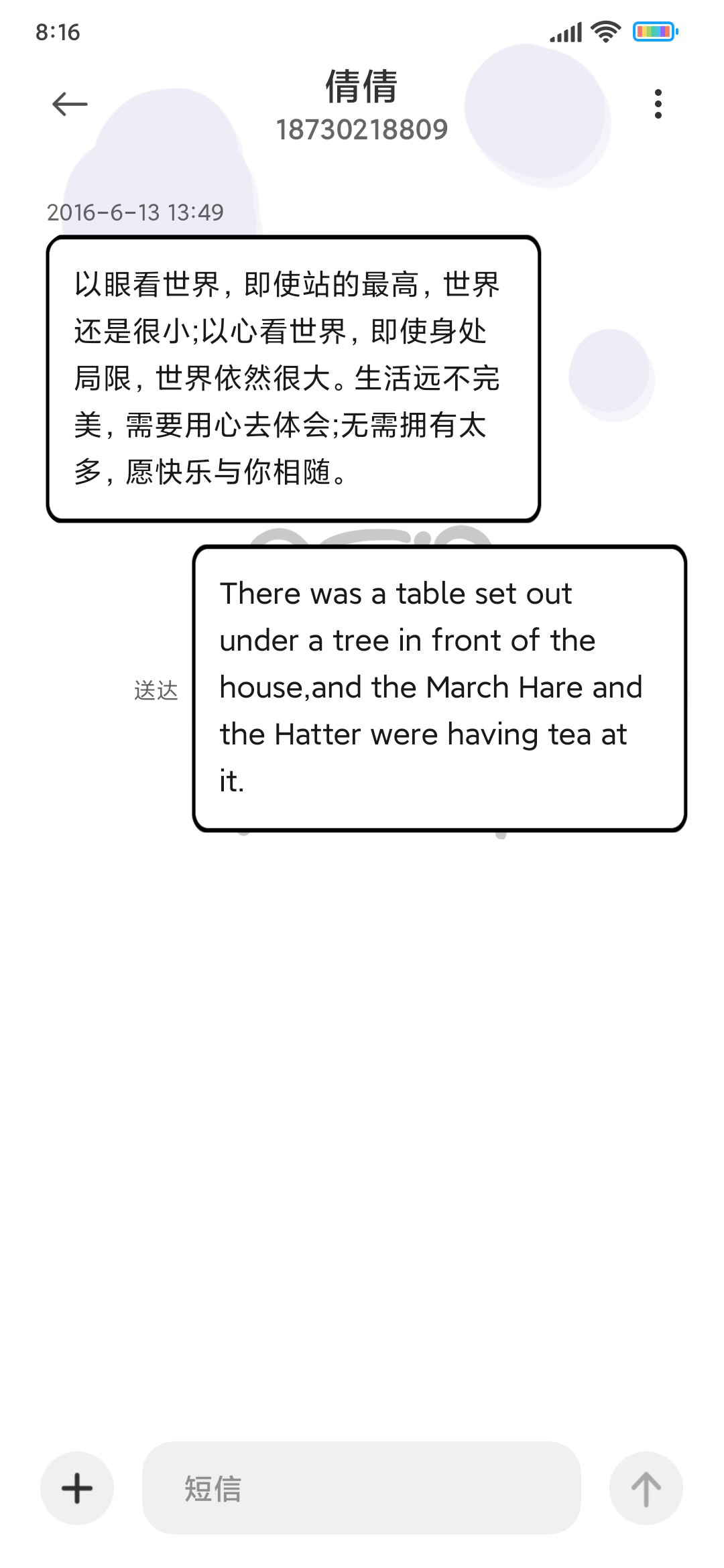
Task: Open the three-dot overflow menu
Action: (658, 104)
